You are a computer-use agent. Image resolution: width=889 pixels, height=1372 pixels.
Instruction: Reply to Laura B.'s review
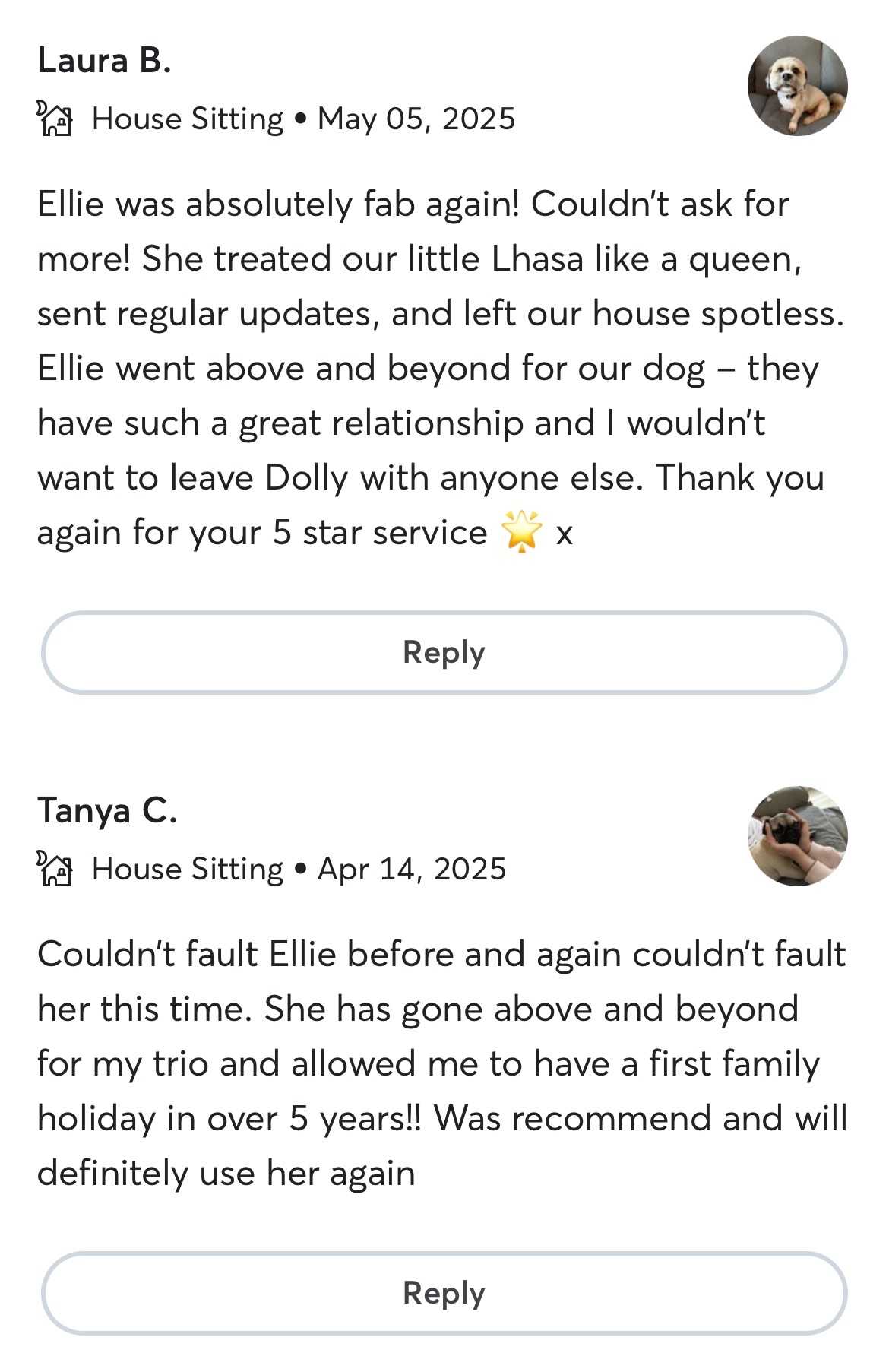(444, 652)
